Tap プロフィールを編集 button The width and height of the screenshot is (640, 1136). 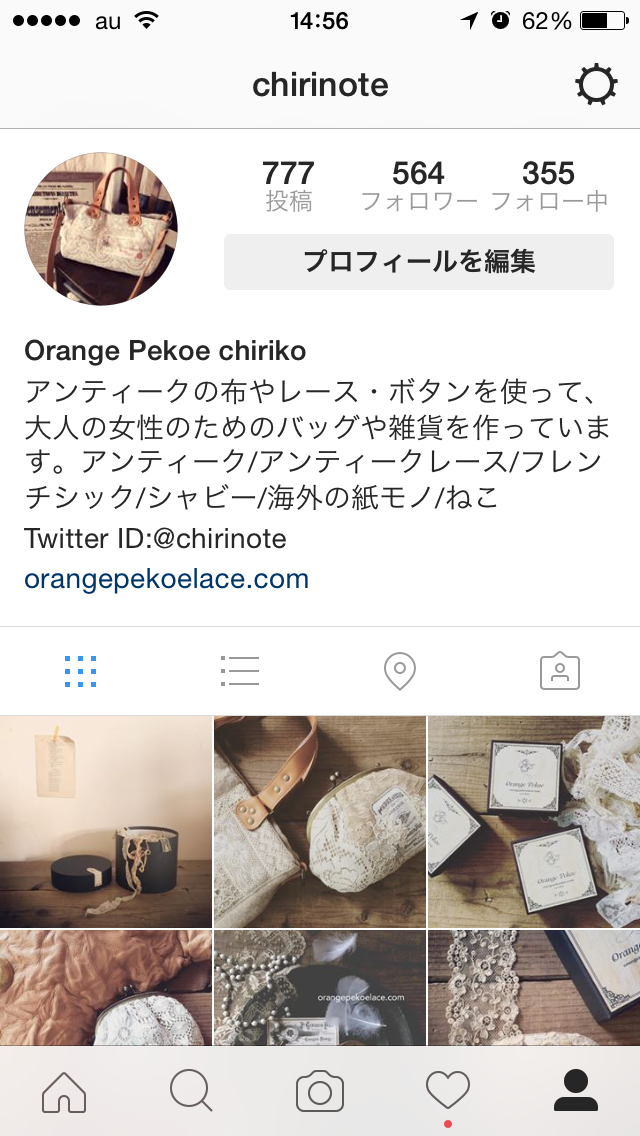[418, 262]
